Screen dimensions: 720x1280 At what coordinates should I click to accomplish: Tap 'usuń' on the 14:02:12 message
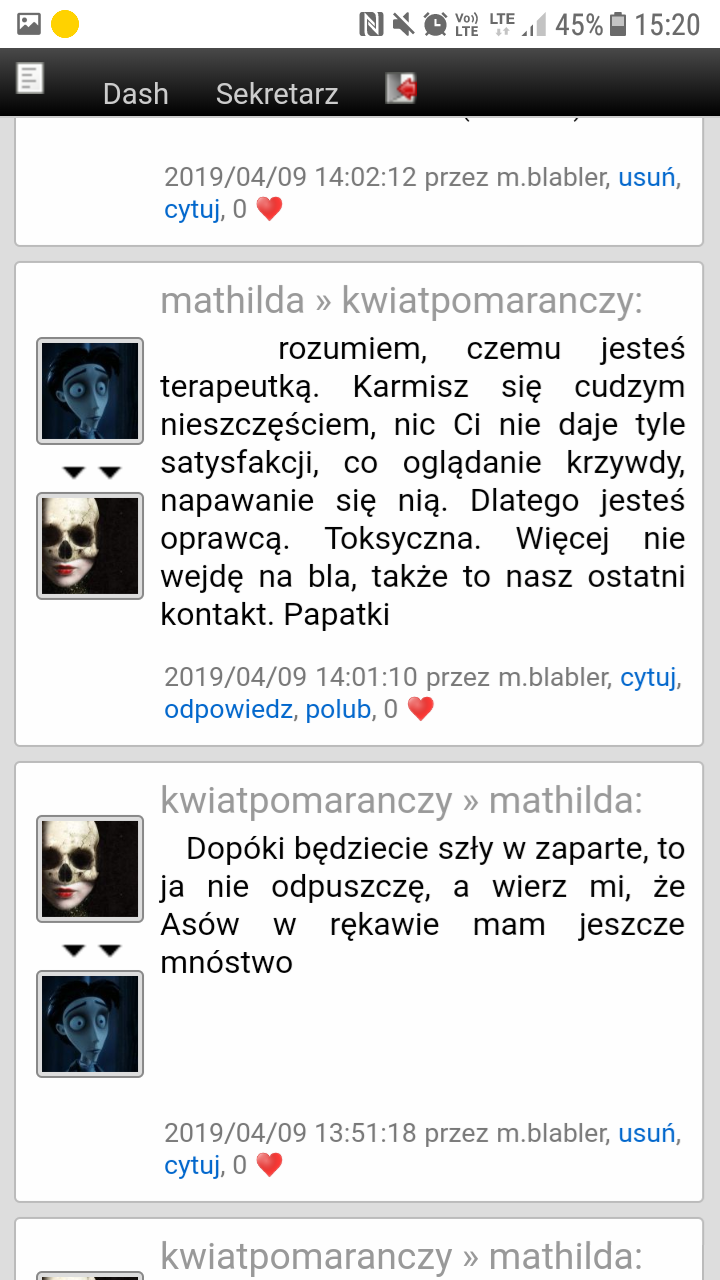point(647,177)
